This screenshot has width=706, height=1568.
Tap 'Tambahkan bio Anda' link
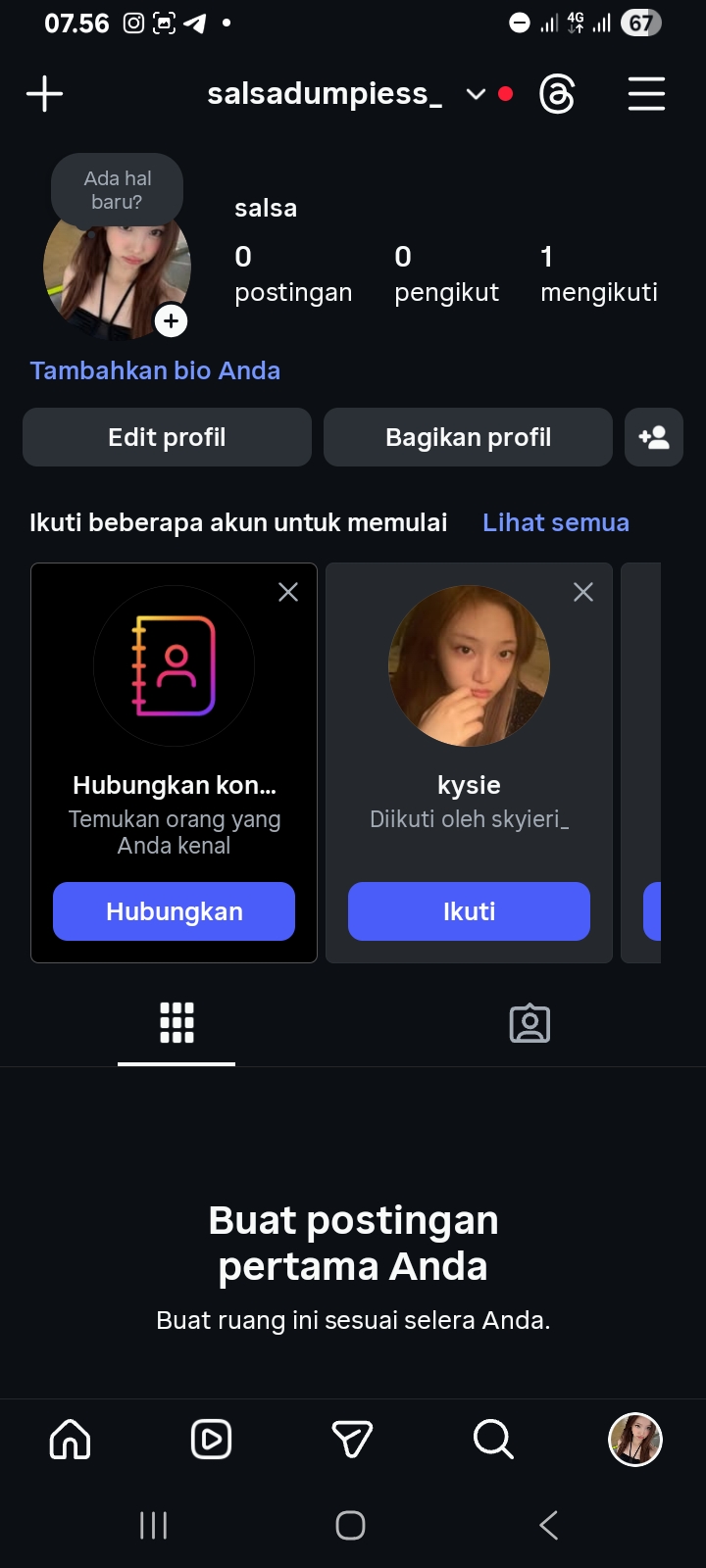point(155,370)
